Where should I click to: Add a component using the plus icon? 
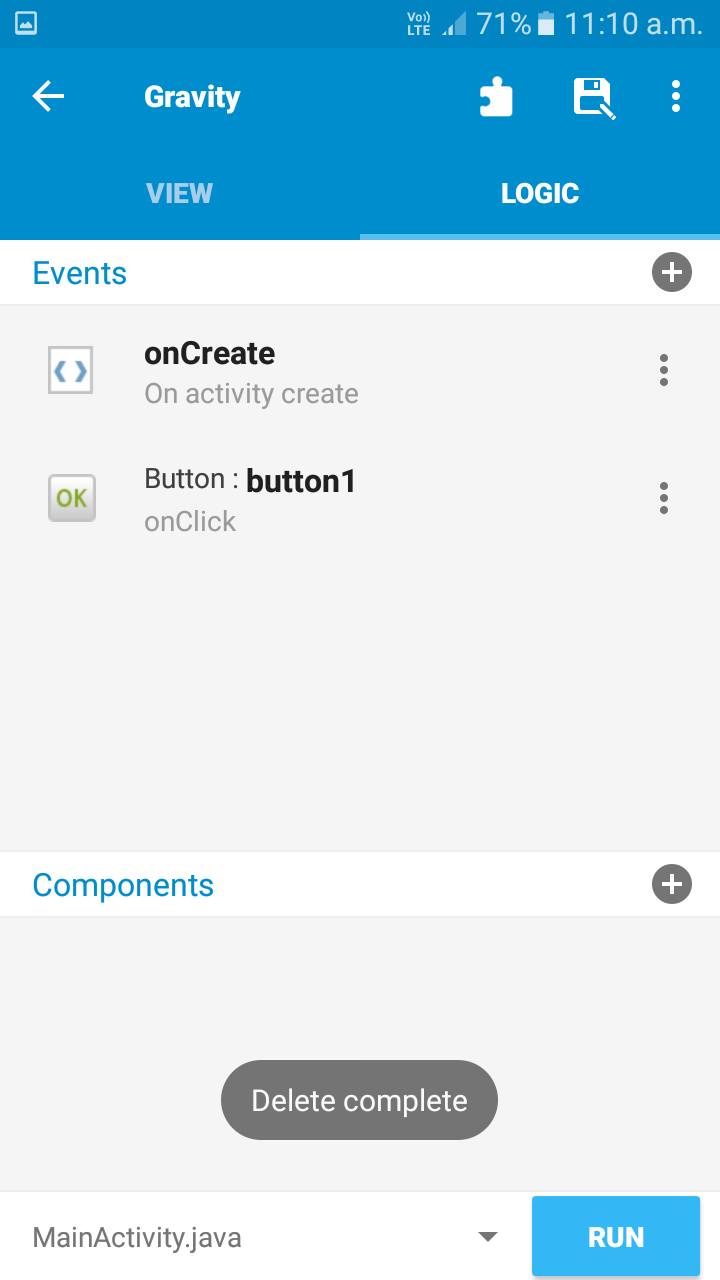pyautogui.click(x=671, y=884)
